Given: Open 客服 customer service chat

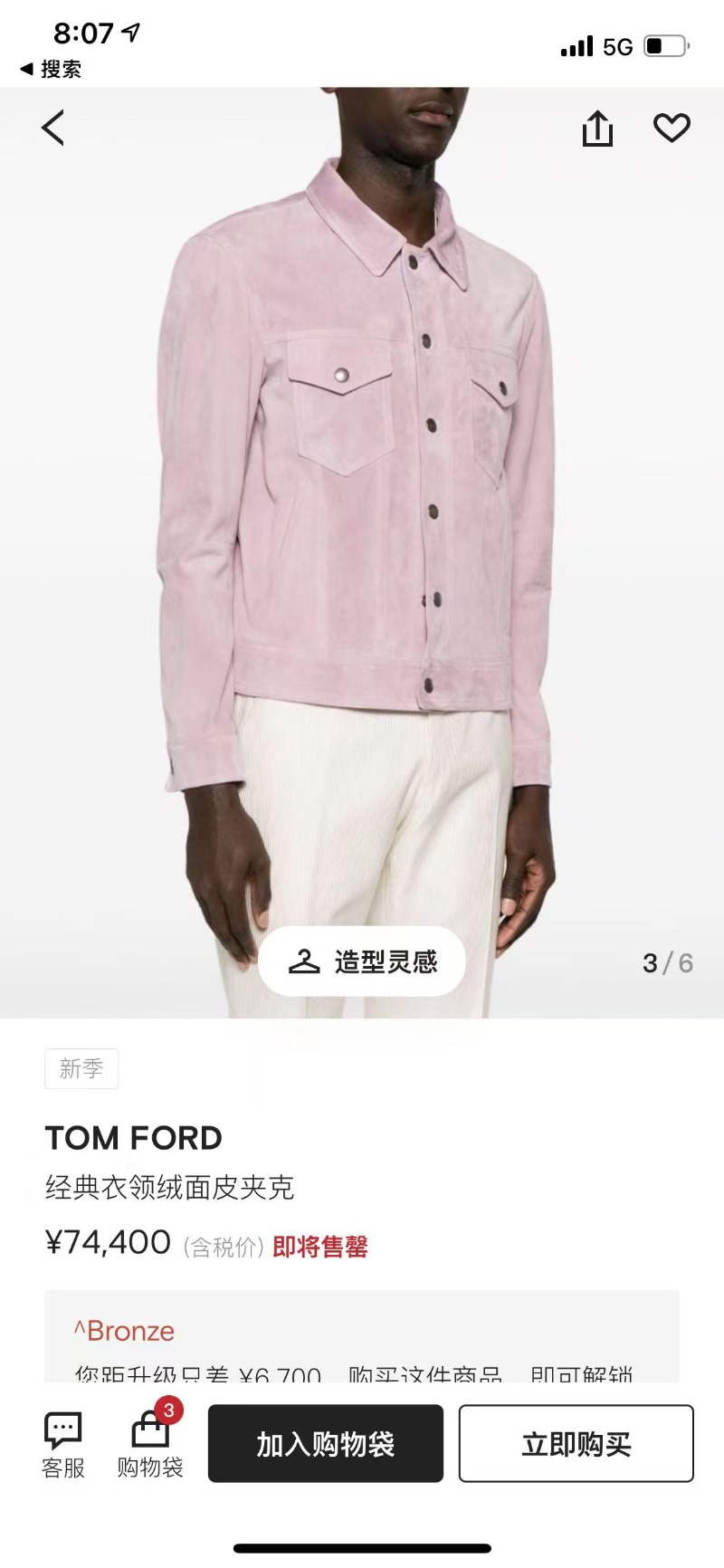Looking at the screenshot, I should (x=62, y=1444).
